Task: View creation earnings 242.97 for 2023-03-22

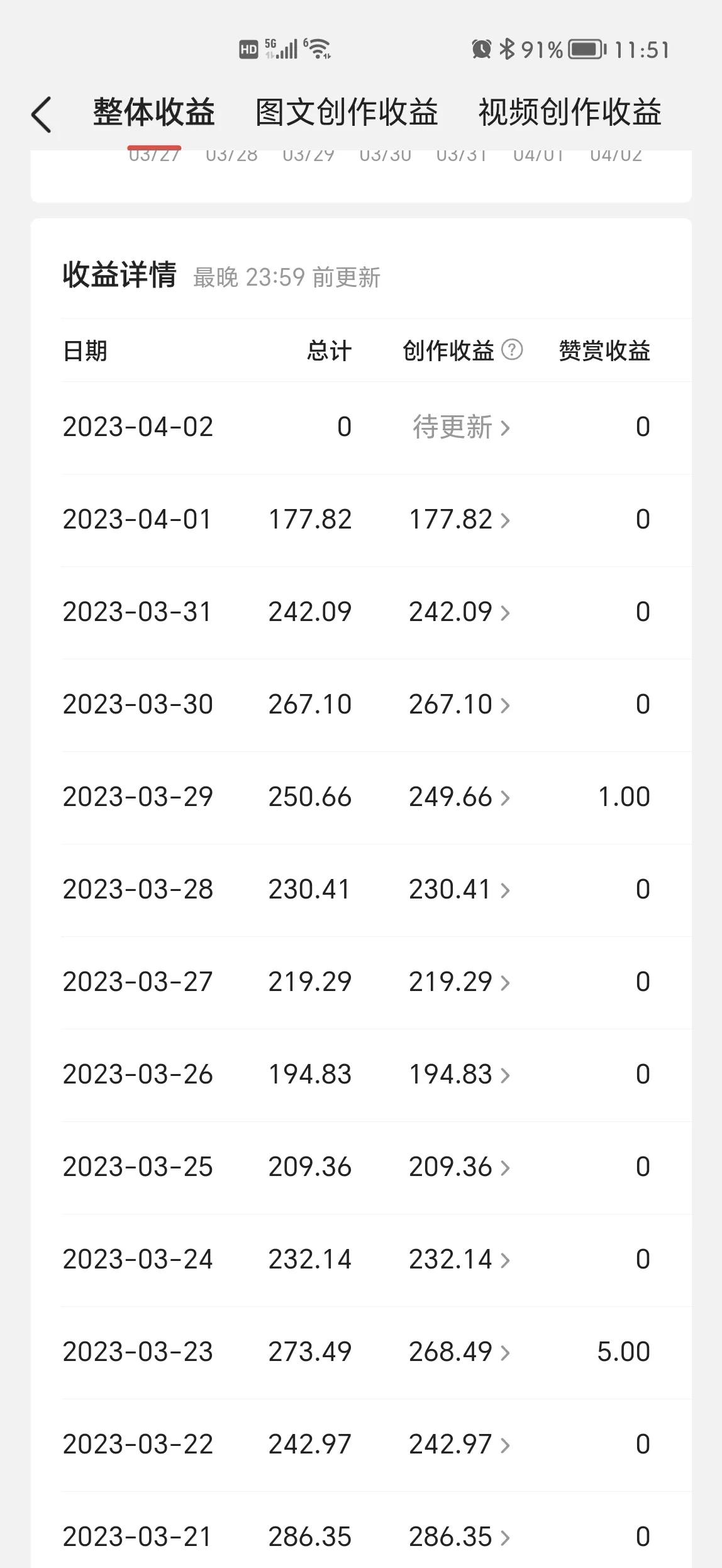Action: (459, 1445)
